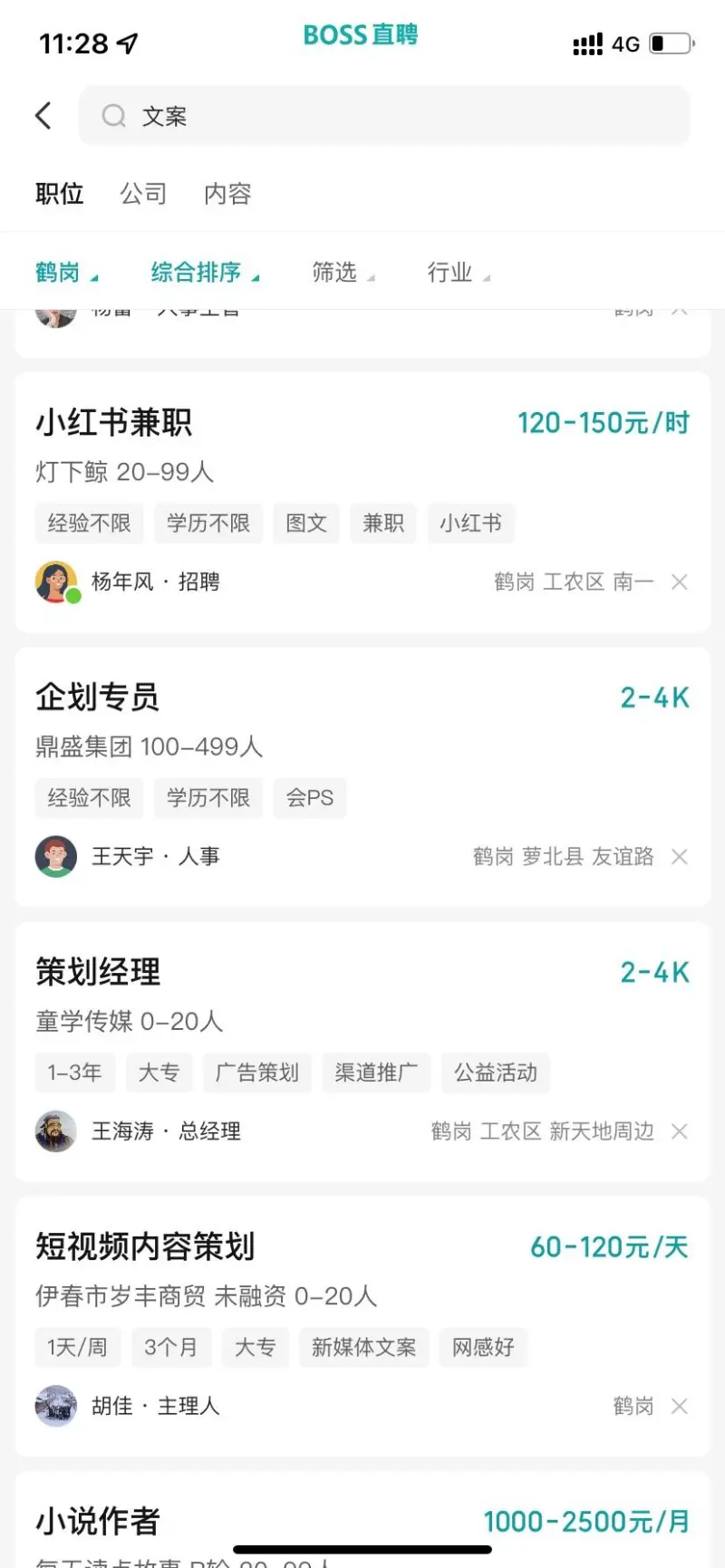The height and width of the screenshot is (1568, 725).
Task: Open the 综合排序 sorting dropdown
Action: click(x=205, y=273)
